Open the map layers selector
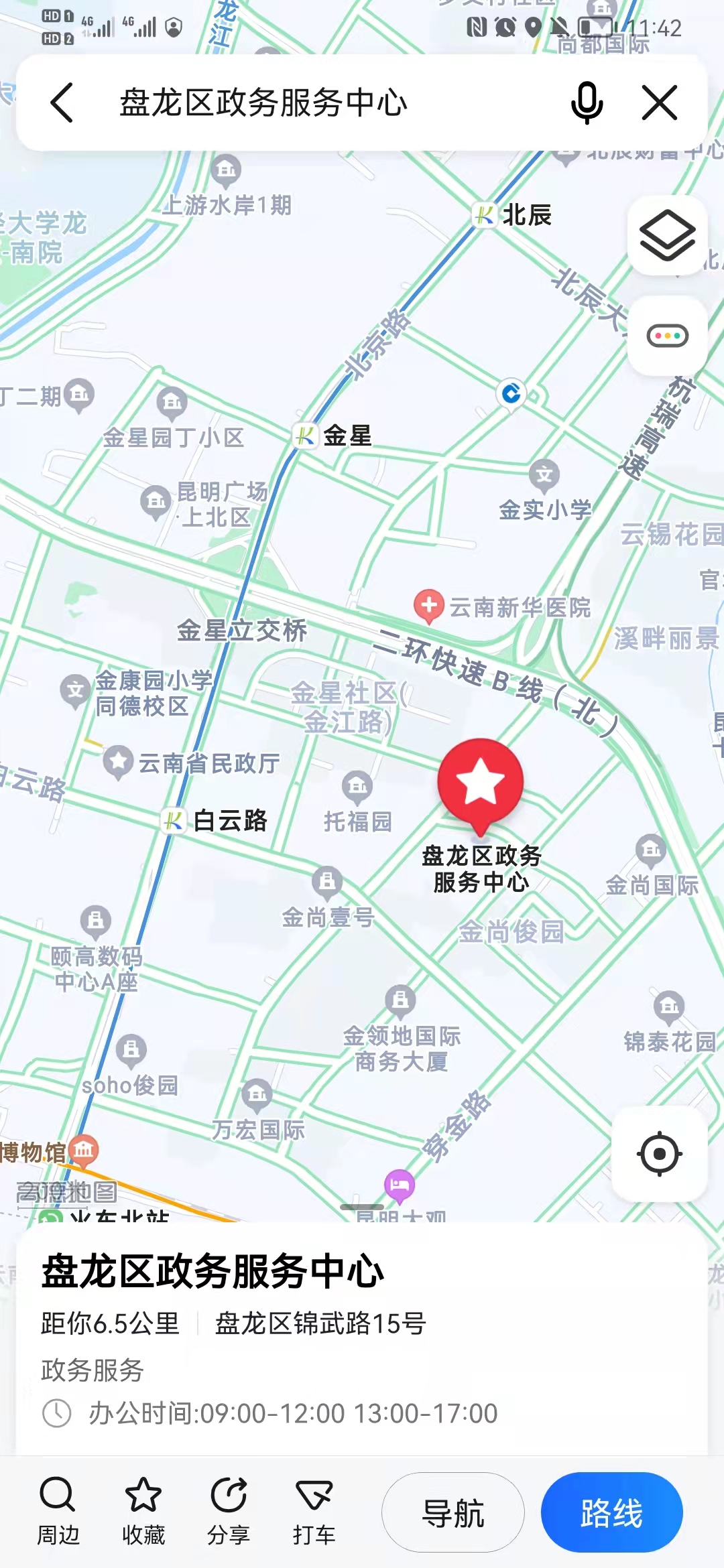Screen dimensions: 724x1568 coord(667,236)
